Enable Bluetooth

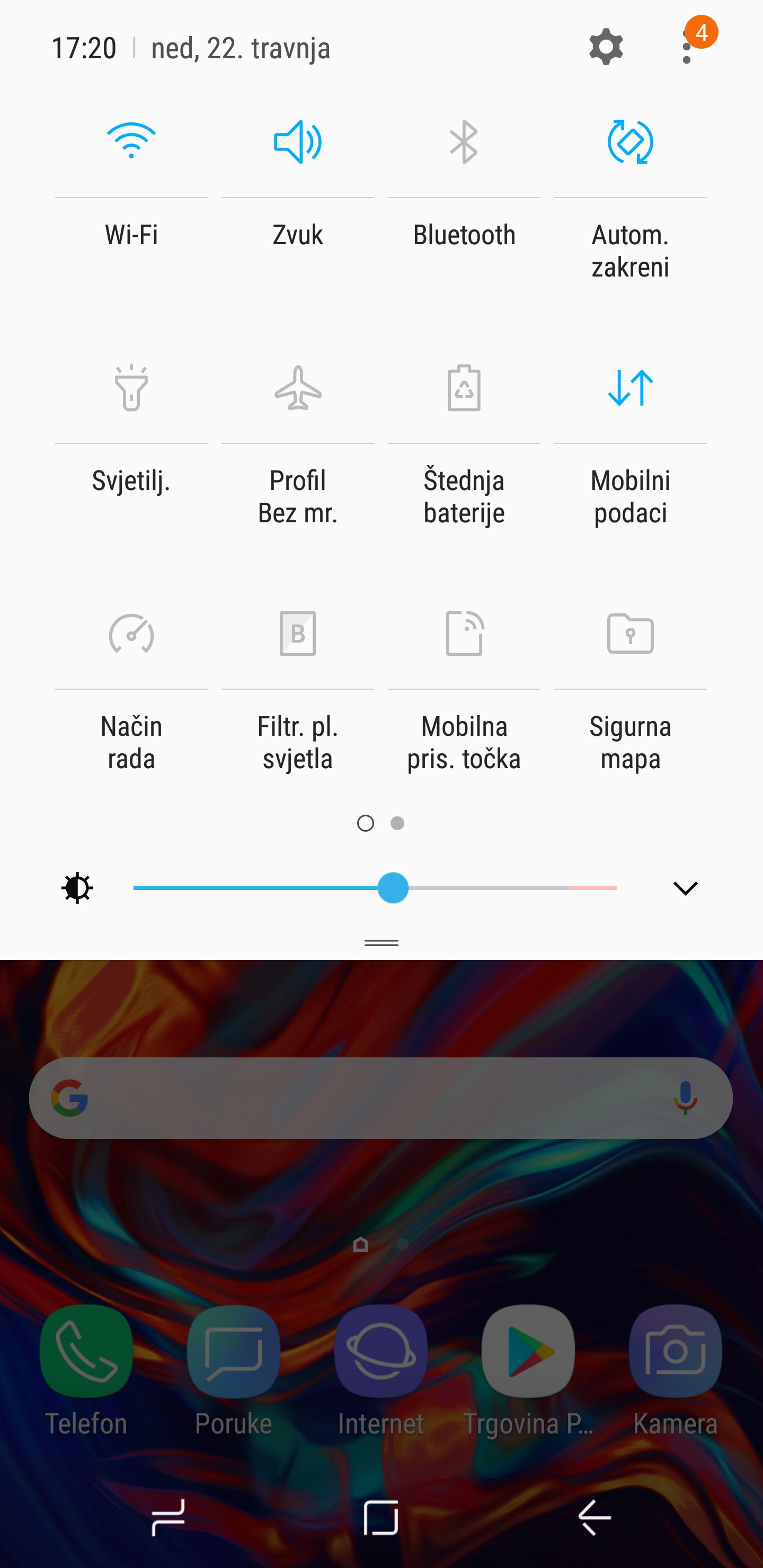[x=464, y=142]
